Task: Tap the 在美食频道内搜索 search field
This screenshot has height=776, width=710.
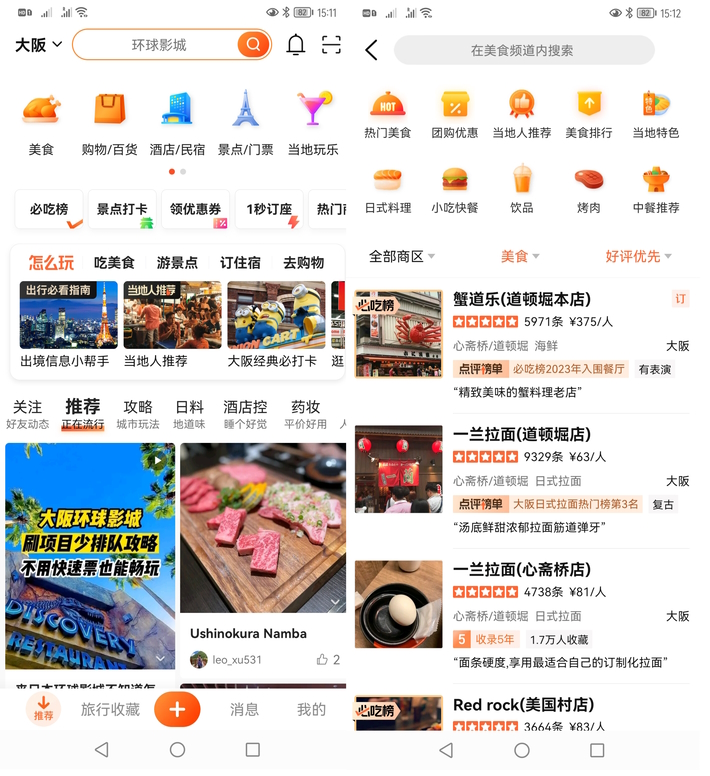Action: (523, 50)
